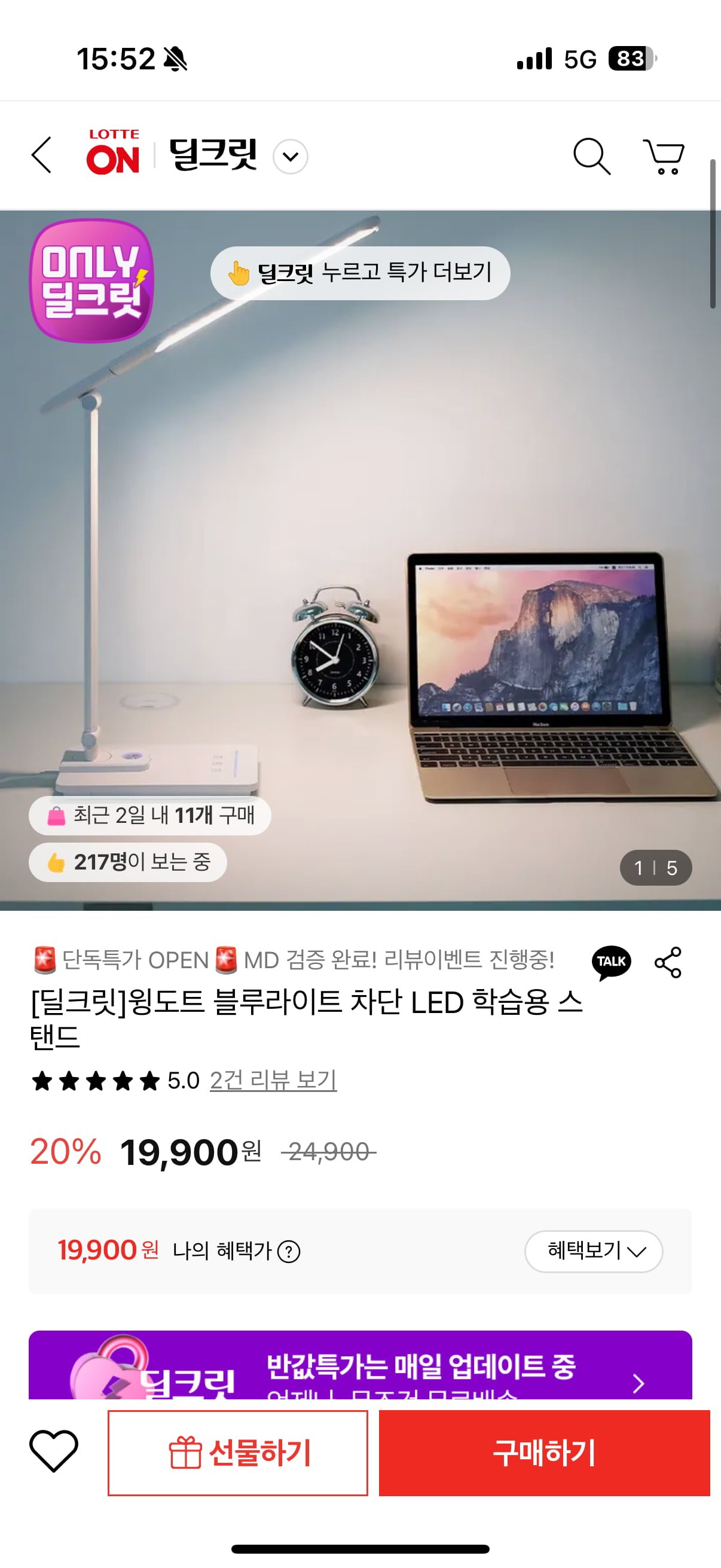Viewport: 721px width, 1568px height.
Task: Tap 구매하기 to buy now
Action: tap(544, 1453)
